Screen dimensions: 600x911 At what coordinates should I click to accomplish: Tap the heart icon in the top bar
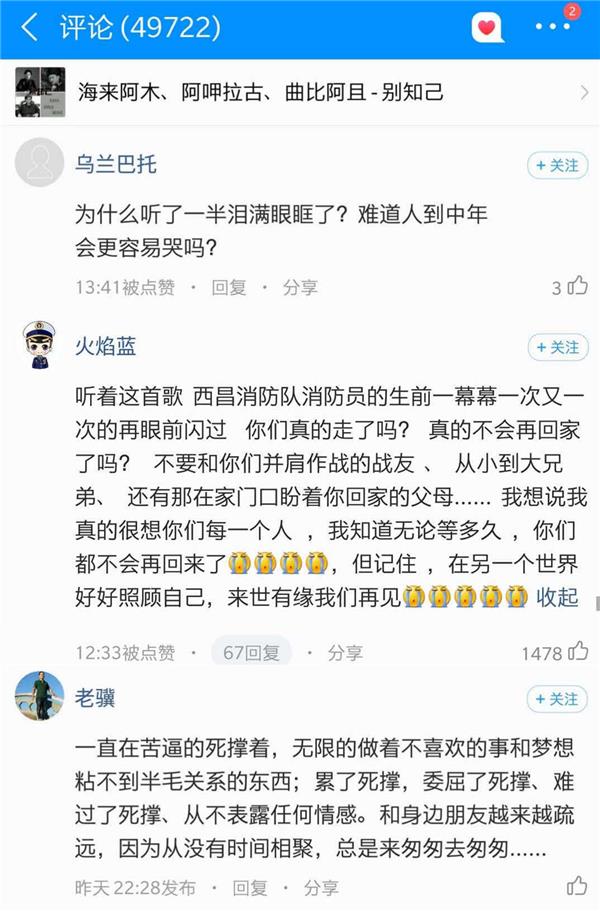click(487, 28)
